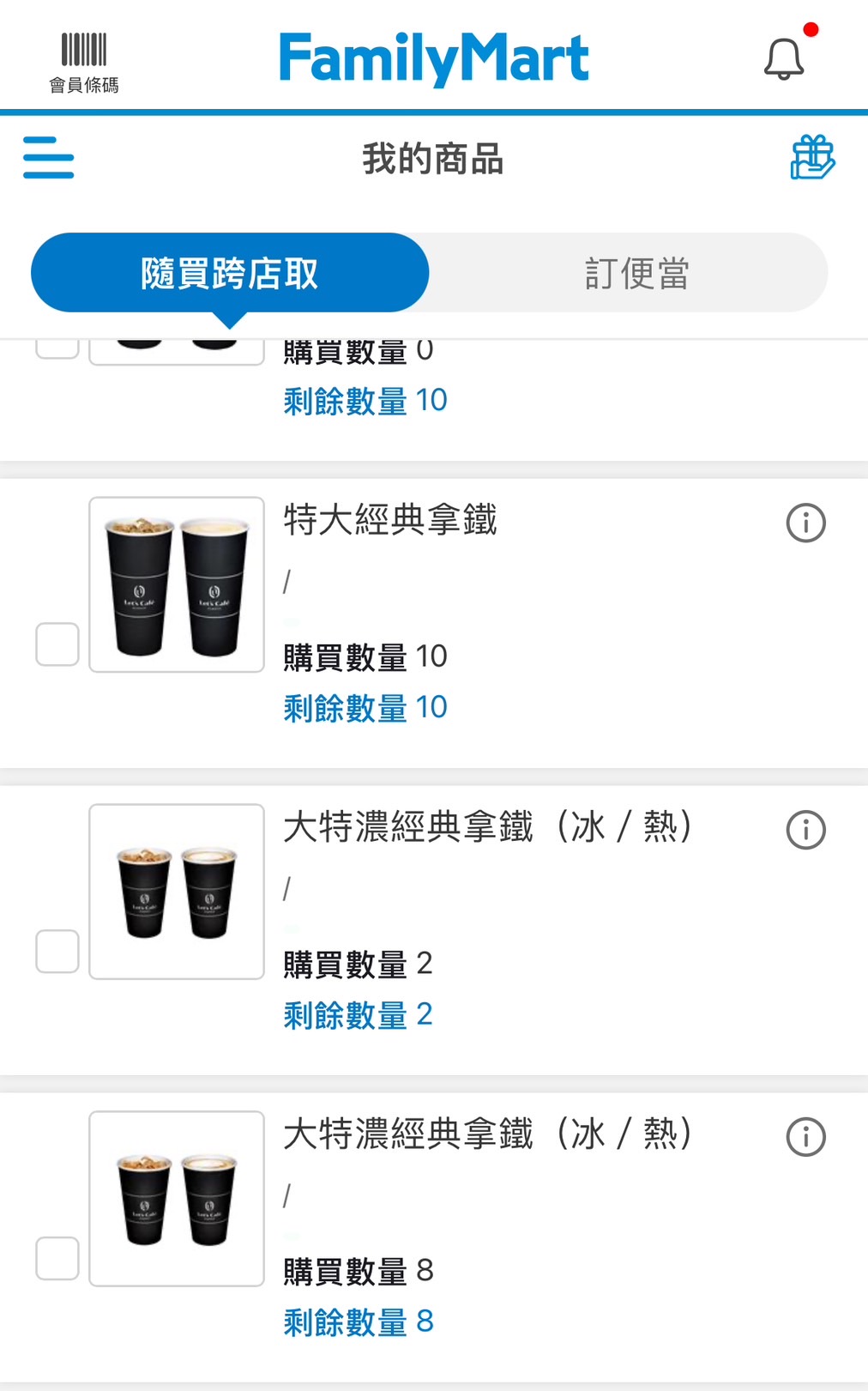Open the notifications bell
Screen dimensions: 868x1391
coord(784,58)
